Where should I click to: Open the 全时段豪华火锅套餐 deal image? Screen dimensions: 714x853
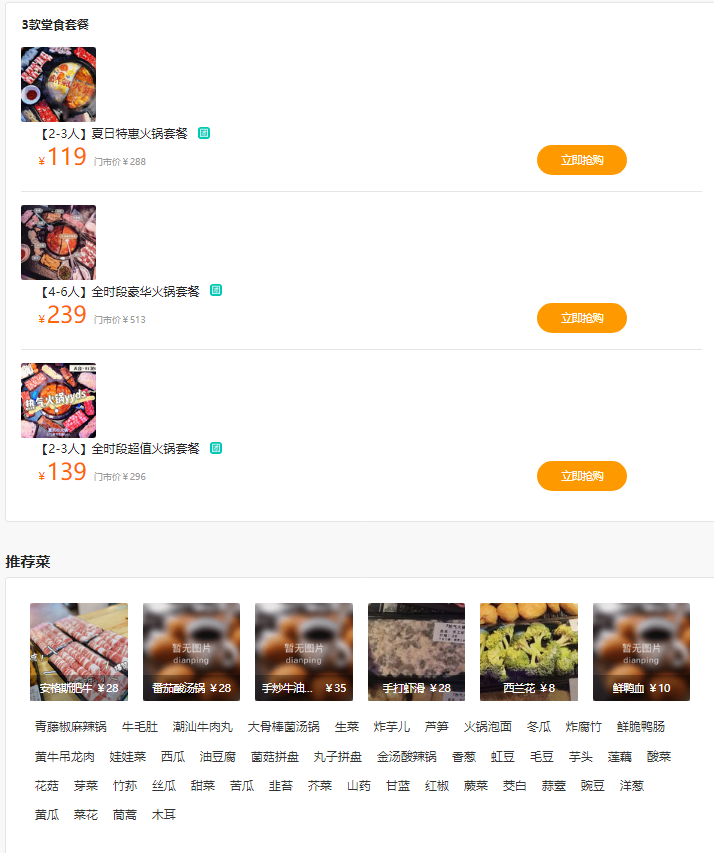58,242
